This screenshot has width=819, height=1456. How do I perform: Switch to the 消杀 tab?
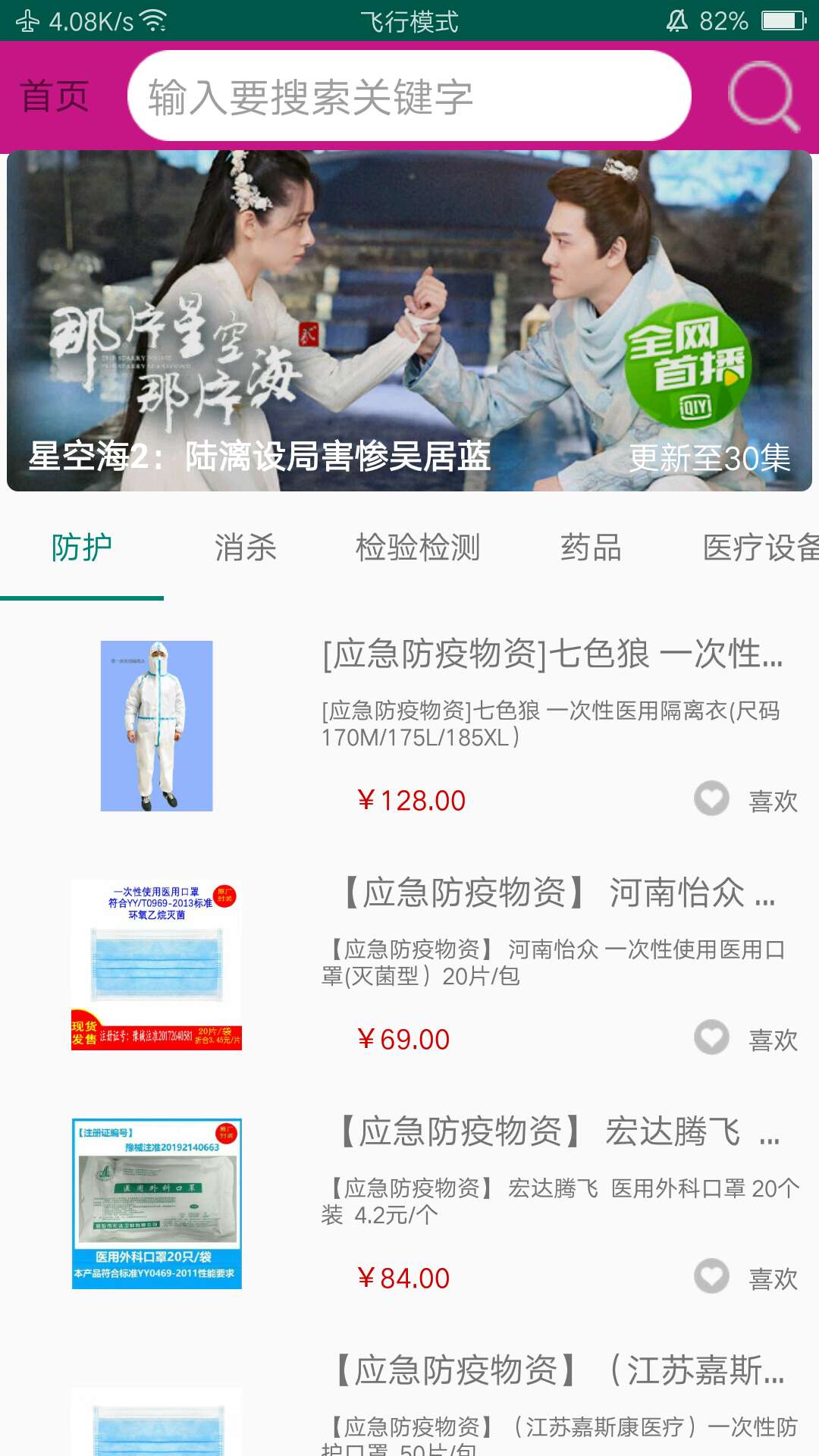[245, 548]
